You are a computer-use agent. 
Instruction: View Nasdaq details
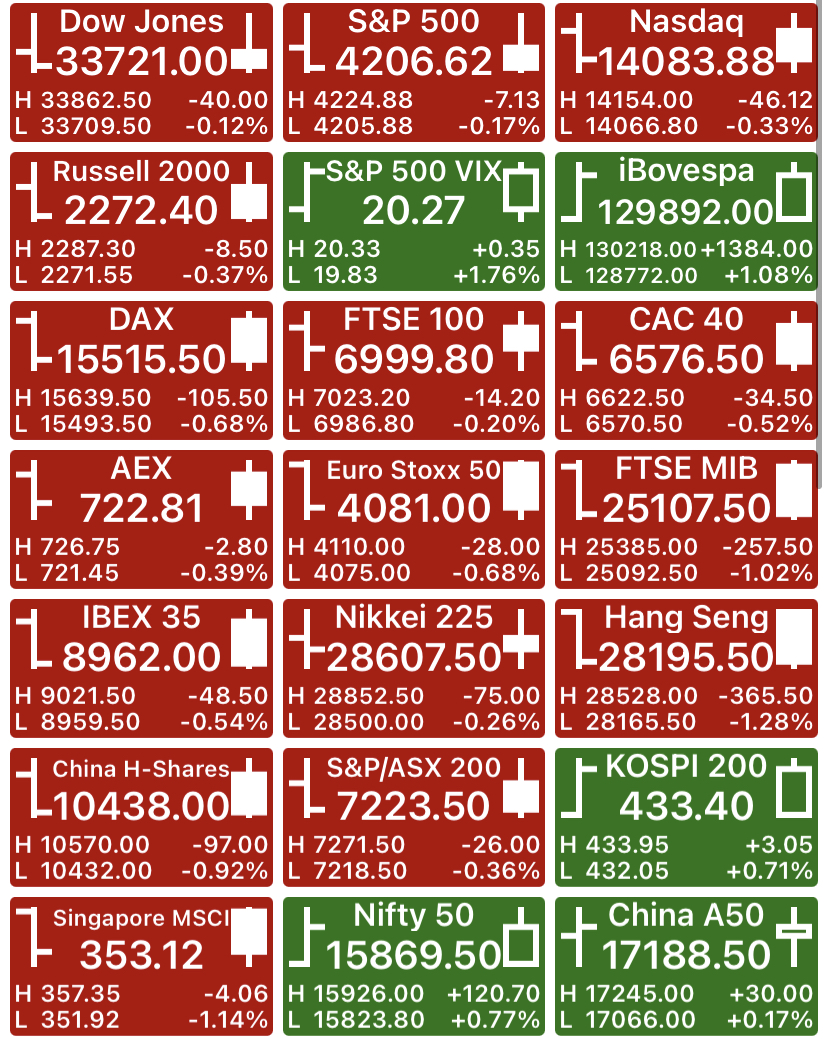coord(686,72)
